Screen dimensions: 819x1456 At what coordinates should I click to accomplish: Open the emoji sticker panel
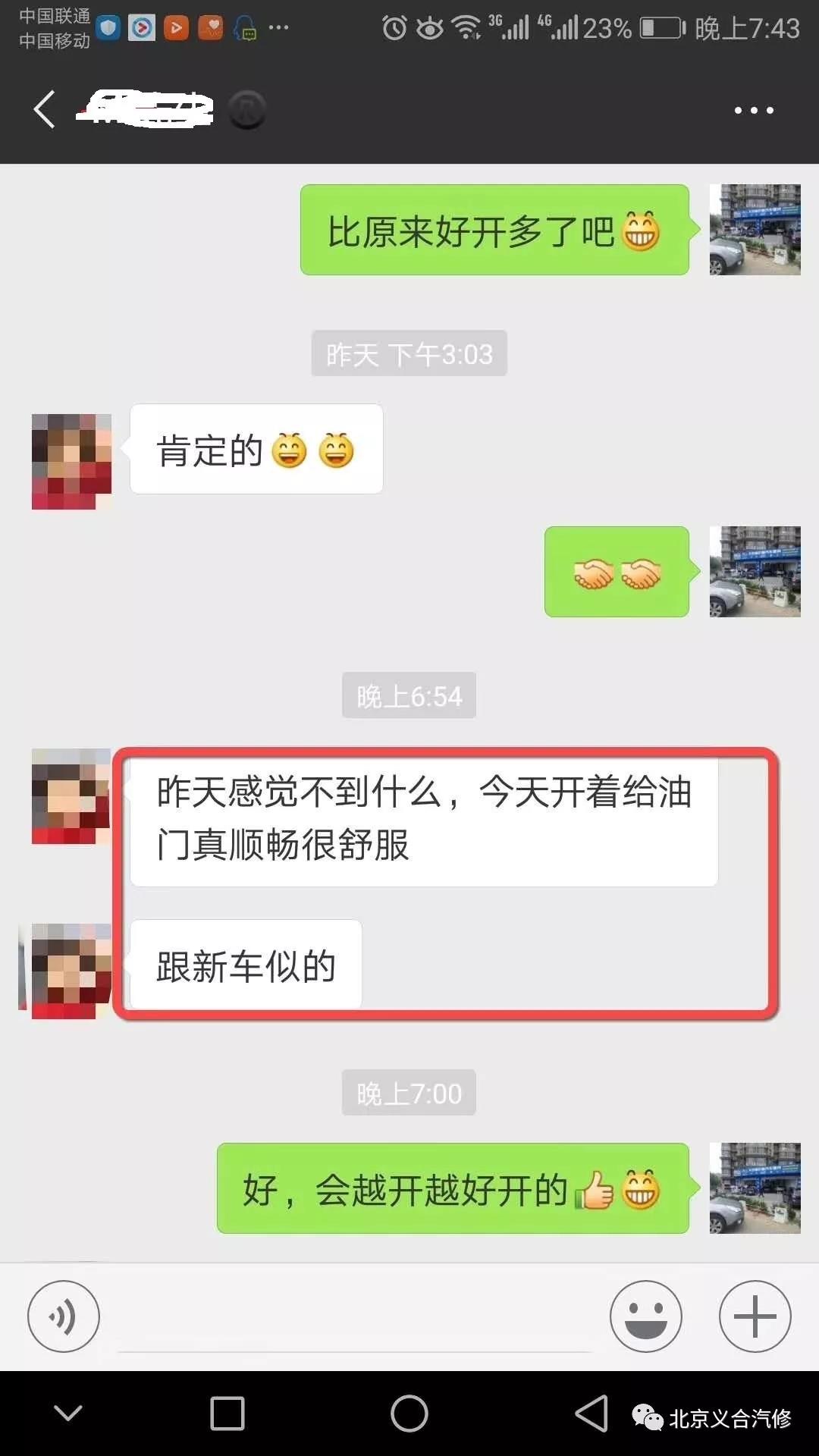(x=645, y=1316)
